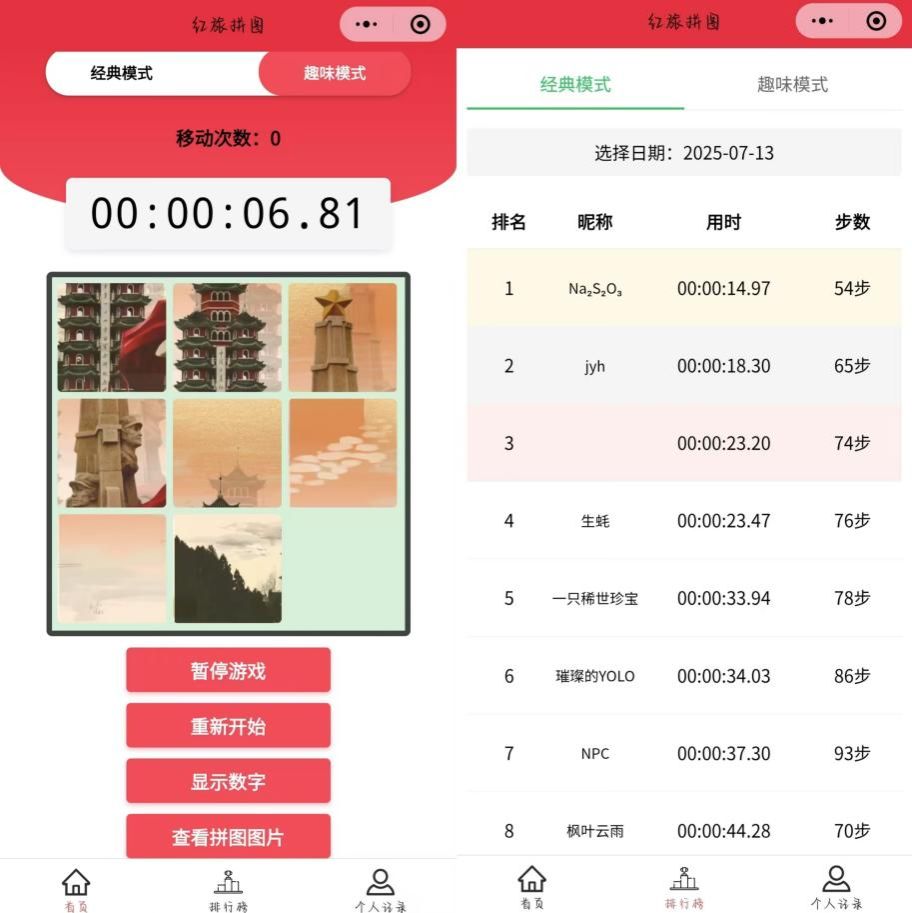Move the orange cloud pattern puzzle tile
The image size is (912, 913).
pos(343,453)
